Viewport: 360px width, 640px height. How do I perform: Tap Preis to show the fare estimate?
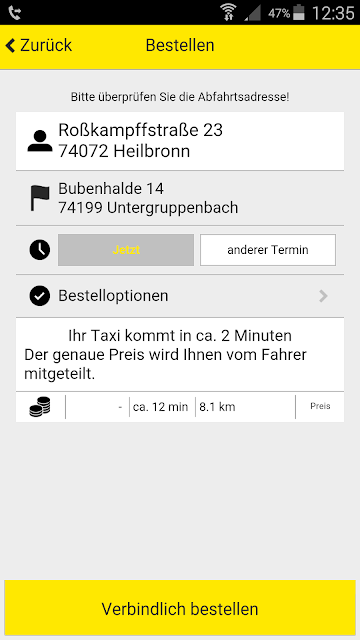click(320, 407)
